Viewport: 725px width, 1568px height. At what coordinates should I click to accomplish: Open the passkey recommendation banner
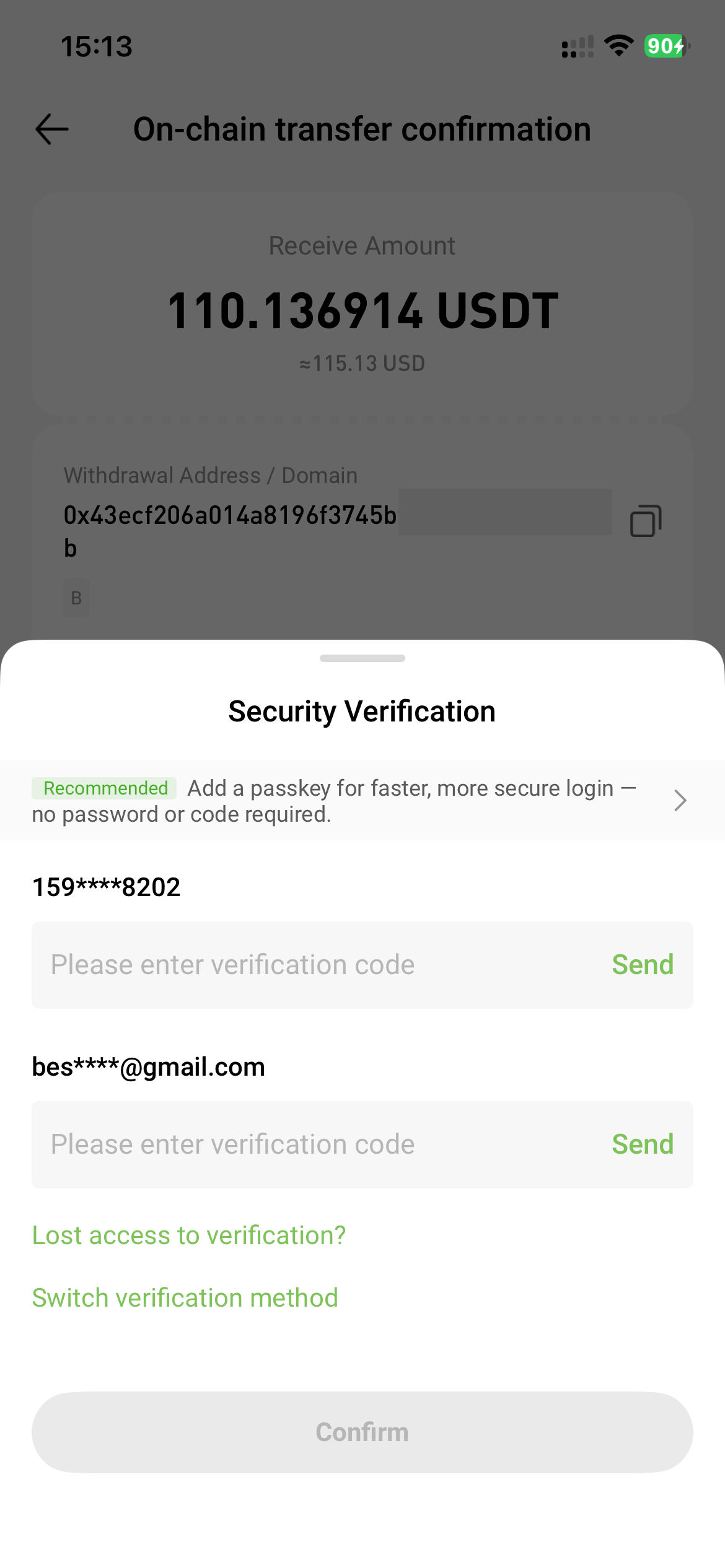362,801
